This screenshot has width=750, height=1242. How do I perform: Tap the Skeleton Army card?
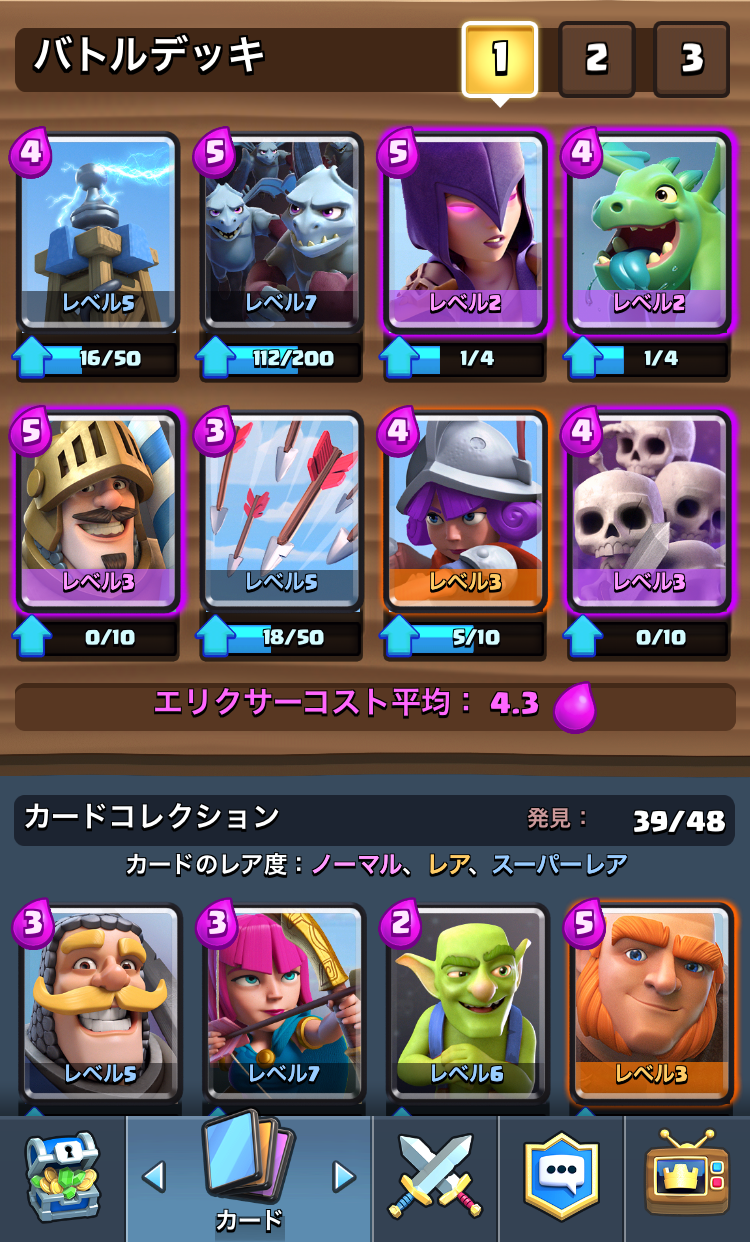tap(647, 511)
